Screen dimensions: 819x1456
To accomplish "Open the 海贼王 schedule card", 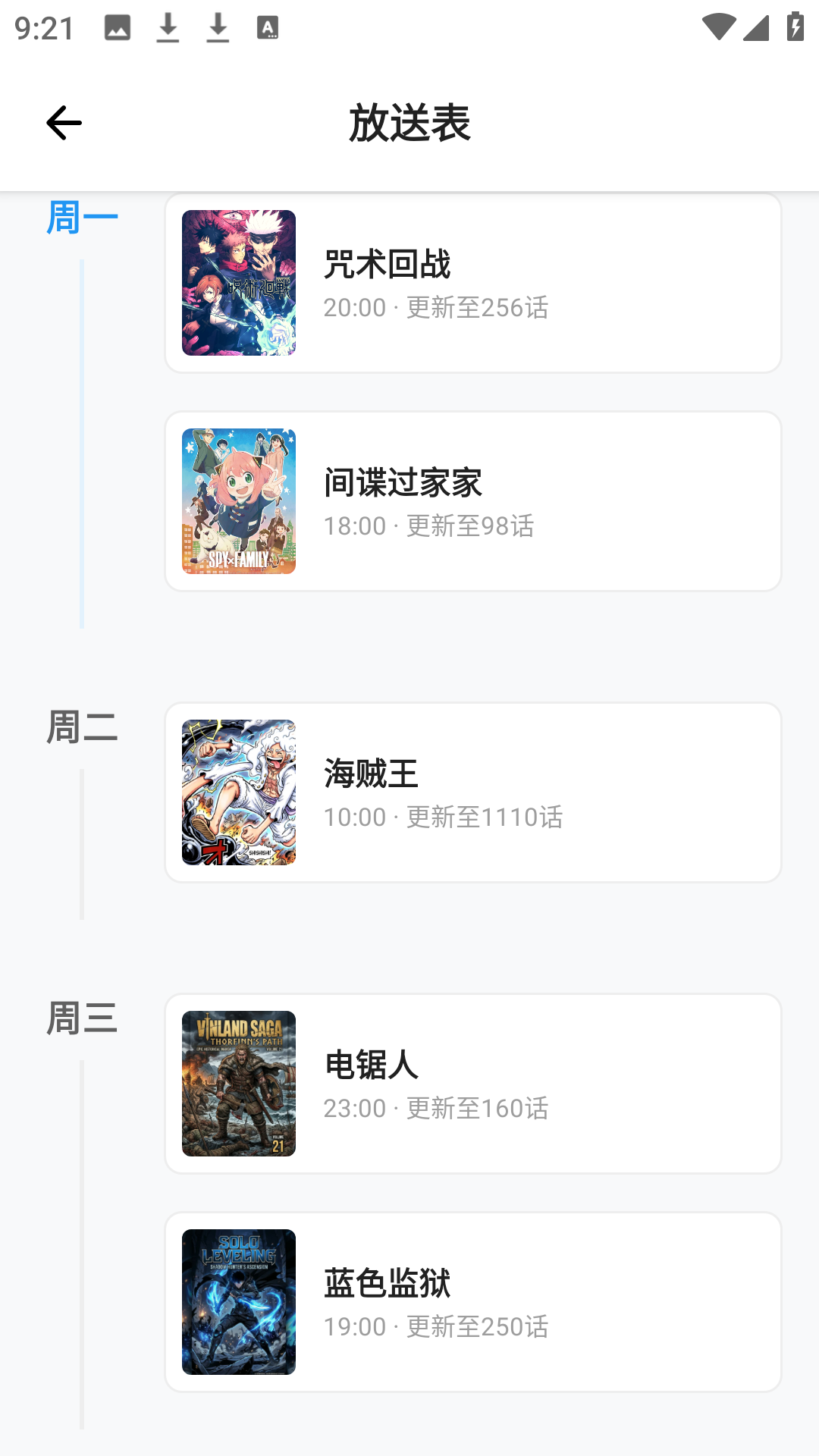I will tap(472, 792).
